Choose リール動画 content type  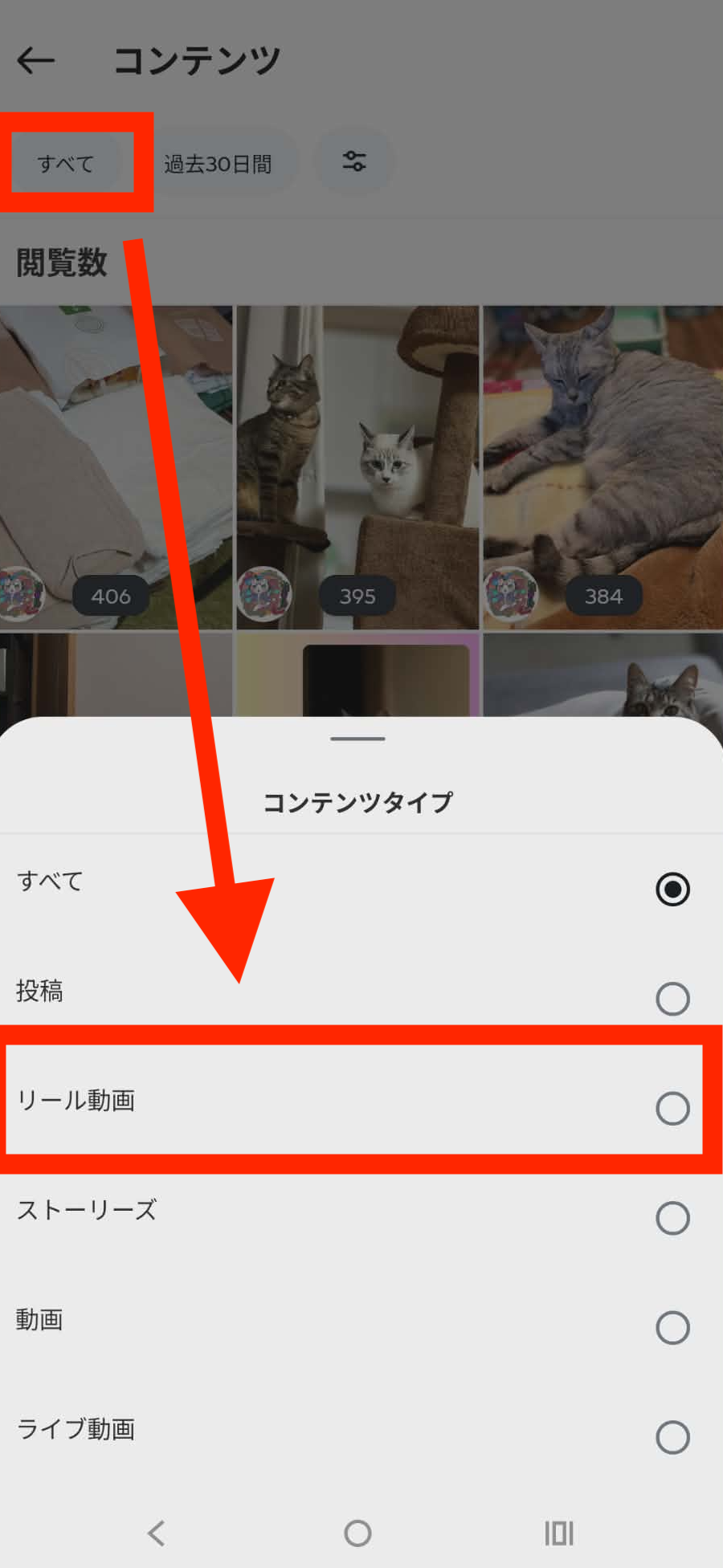[x=672, y=1108]
